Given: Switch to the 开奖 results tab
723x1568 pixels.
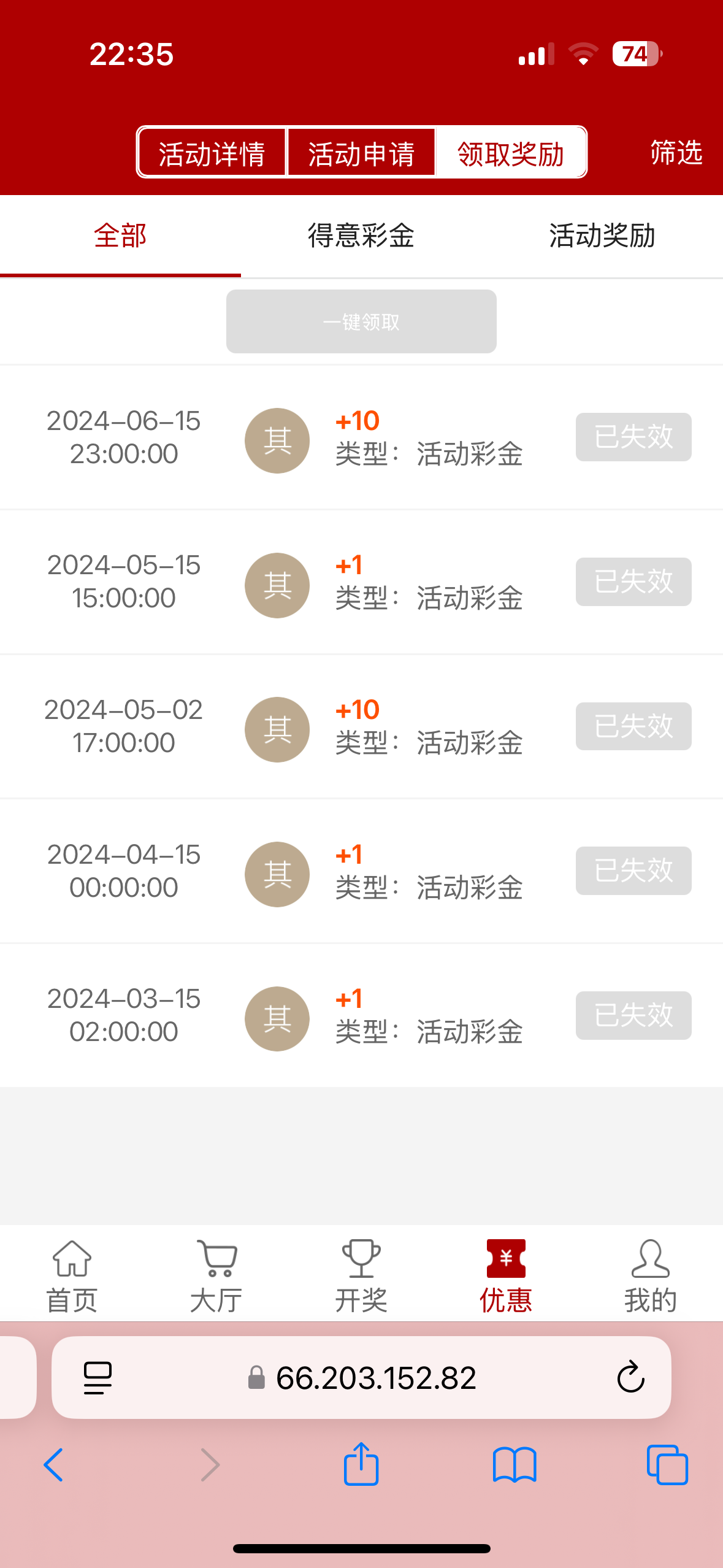Looking at the screenshot, I should (361, 1275).
